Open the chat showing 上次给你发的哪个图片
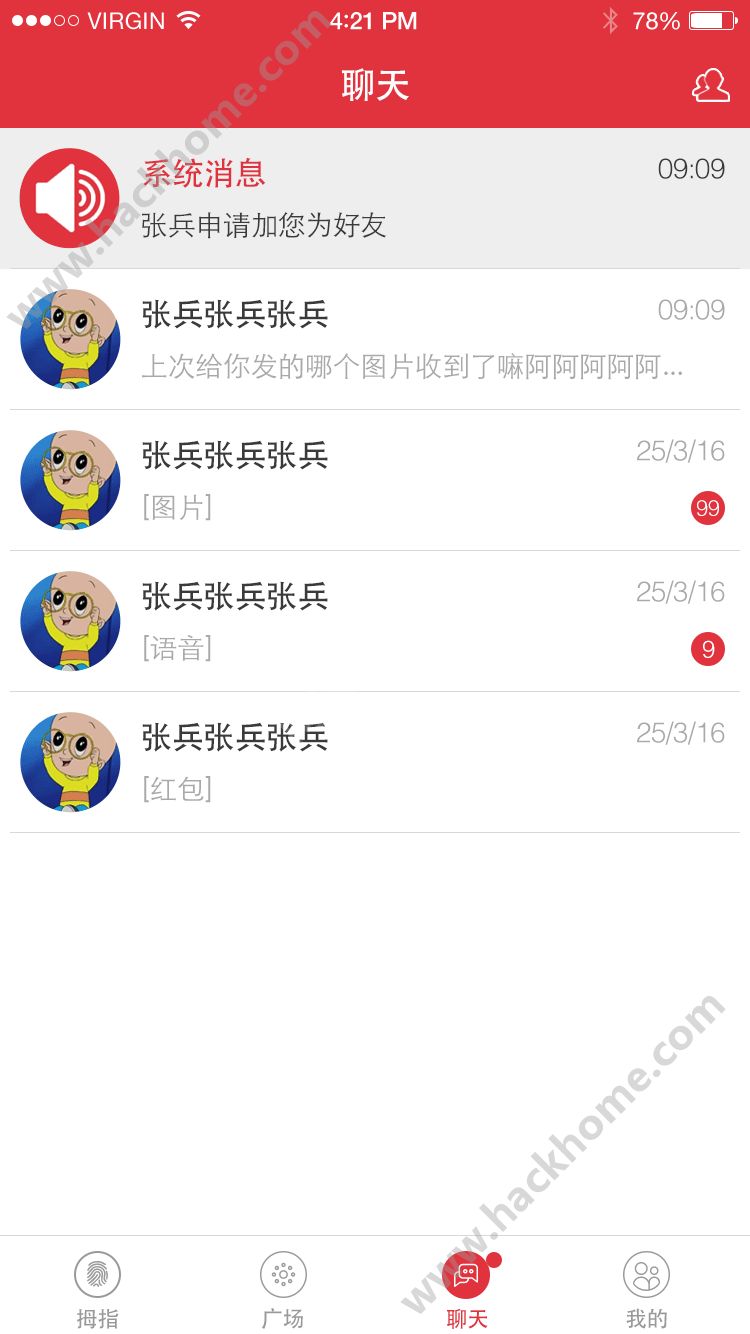The height and width of the screenshot is (1334, 750). 375,340
